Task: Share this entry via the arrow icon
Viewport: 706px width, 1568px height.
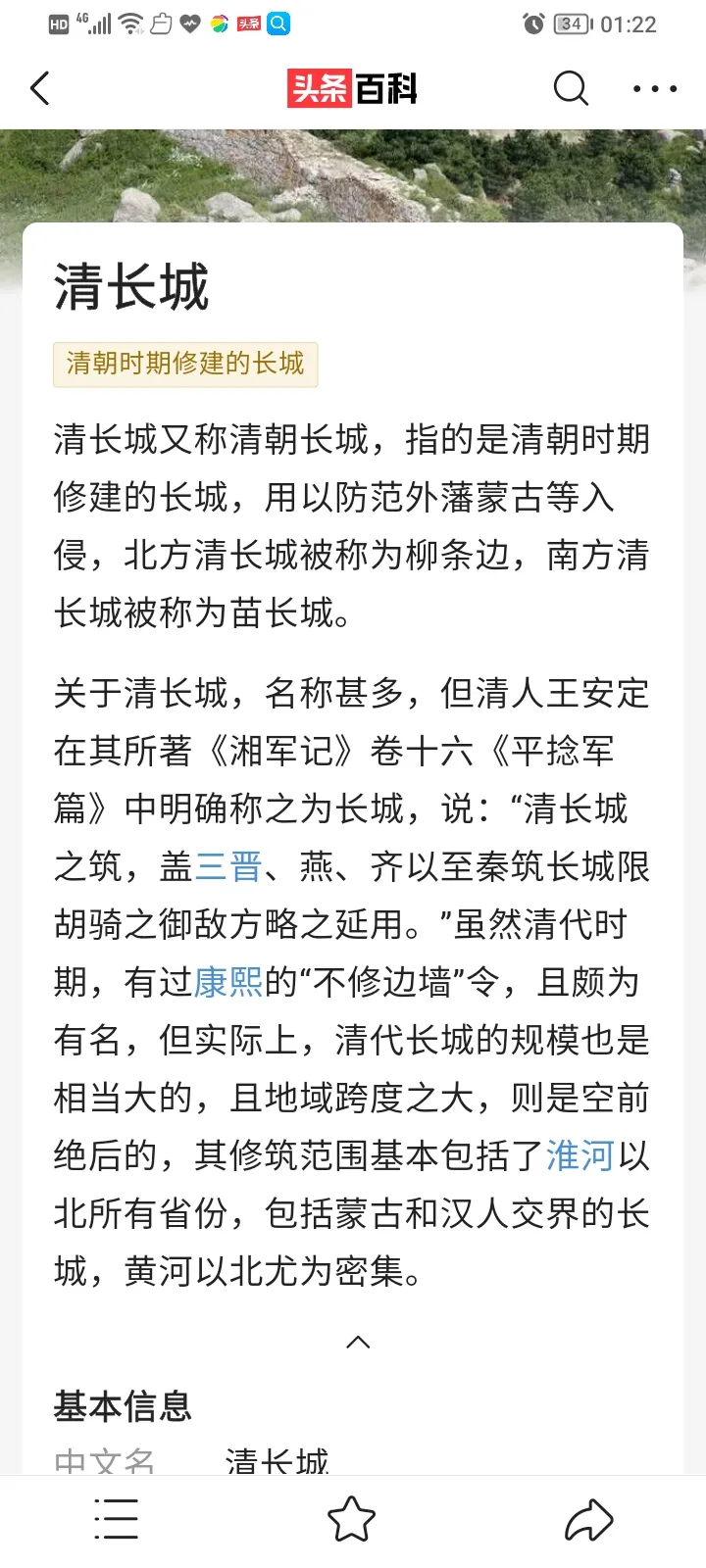Action: [588, 1520]
